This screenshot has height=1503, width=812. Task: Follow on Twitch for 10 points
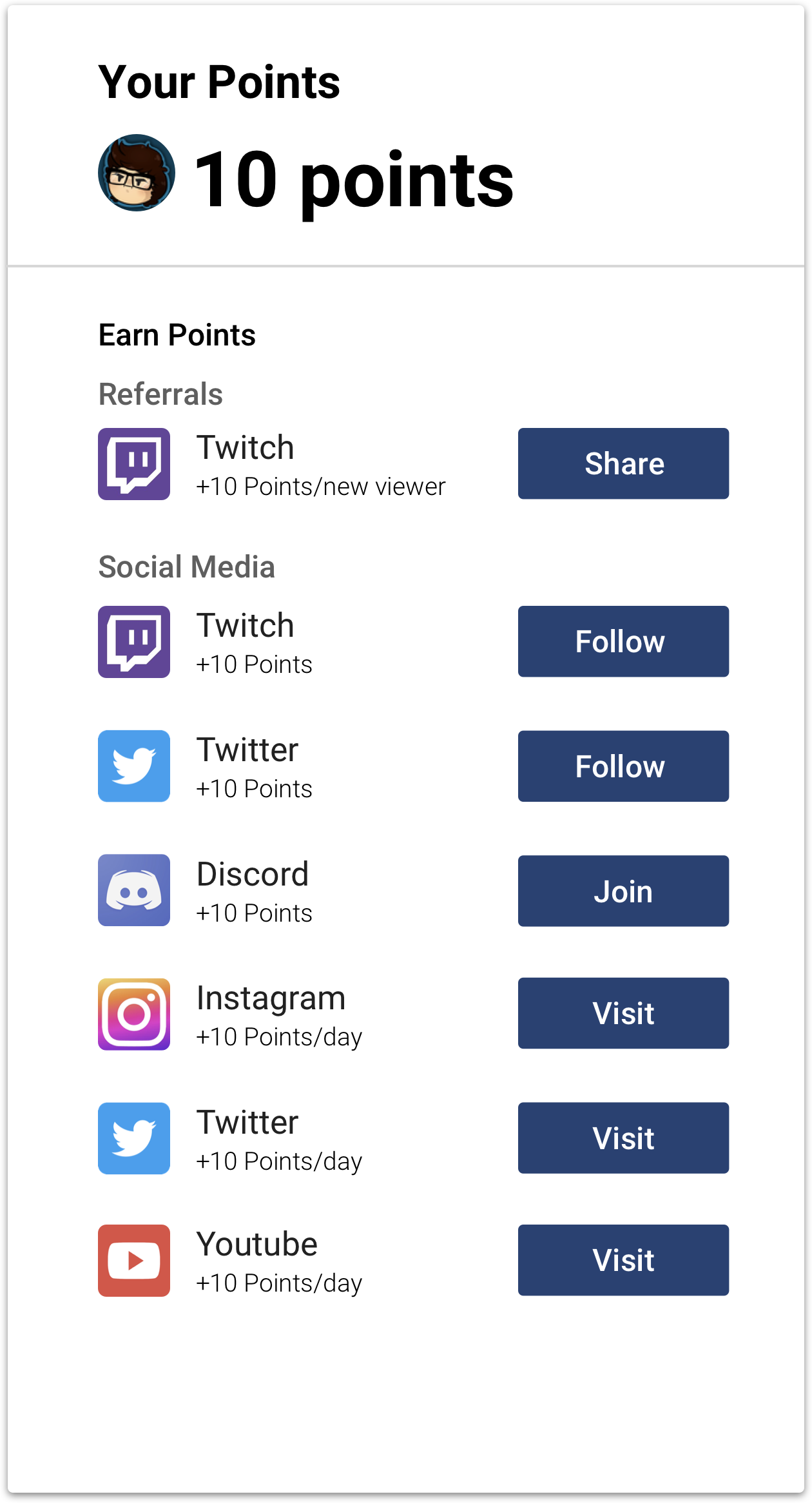(623, 641)
